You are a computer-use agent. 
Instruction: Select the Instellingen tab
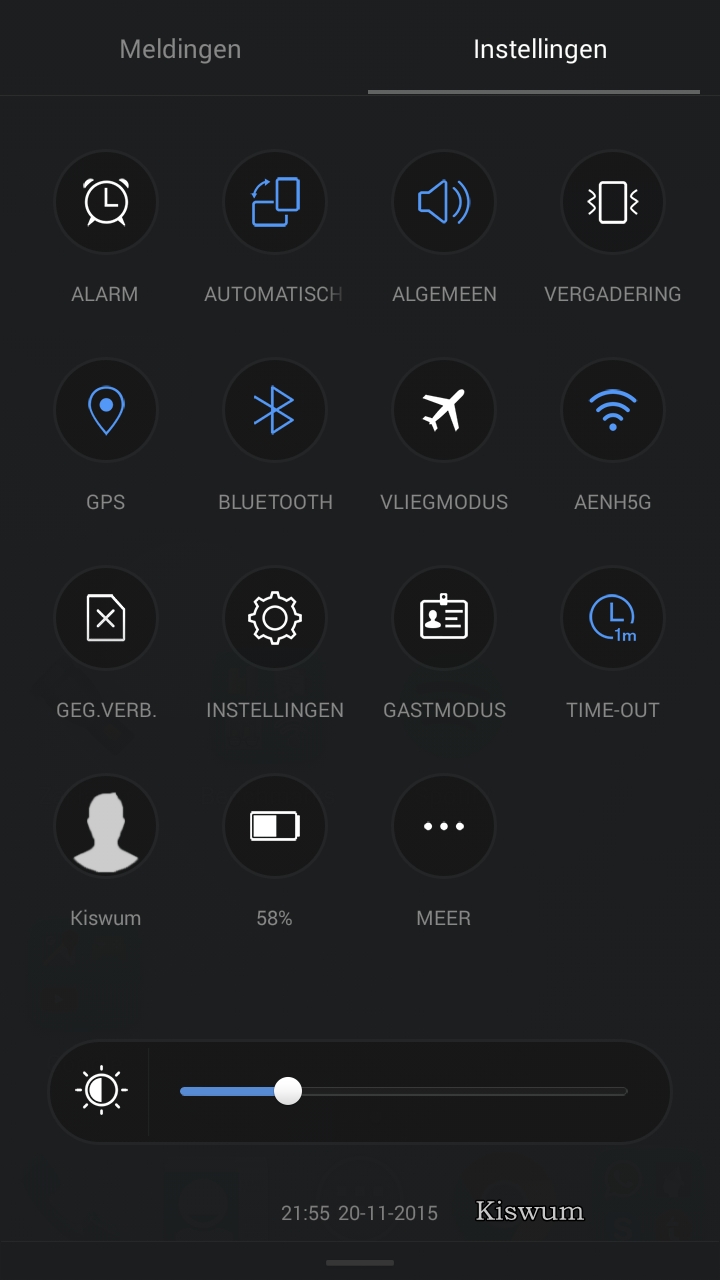540,49
